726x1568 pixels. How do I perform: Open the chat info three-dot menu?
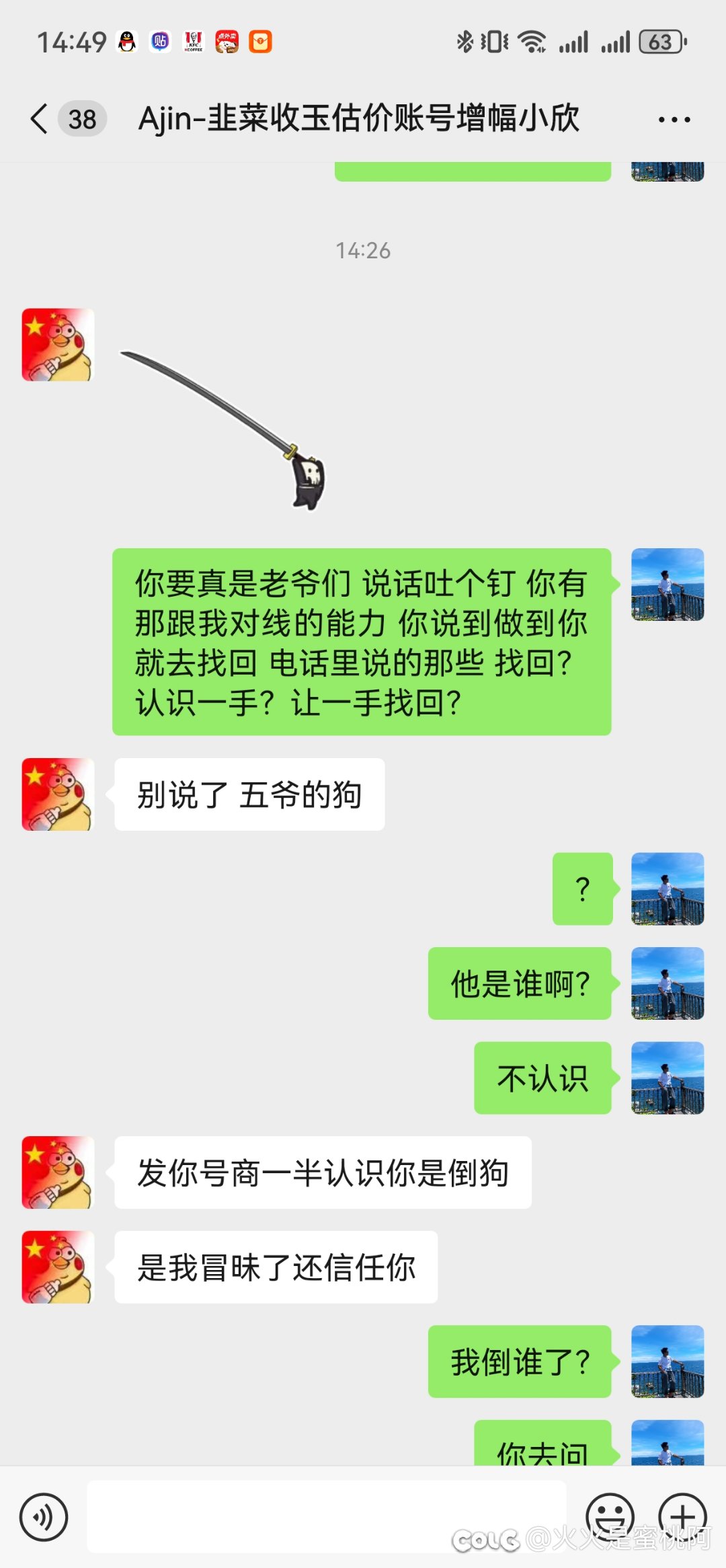[674, 120]
